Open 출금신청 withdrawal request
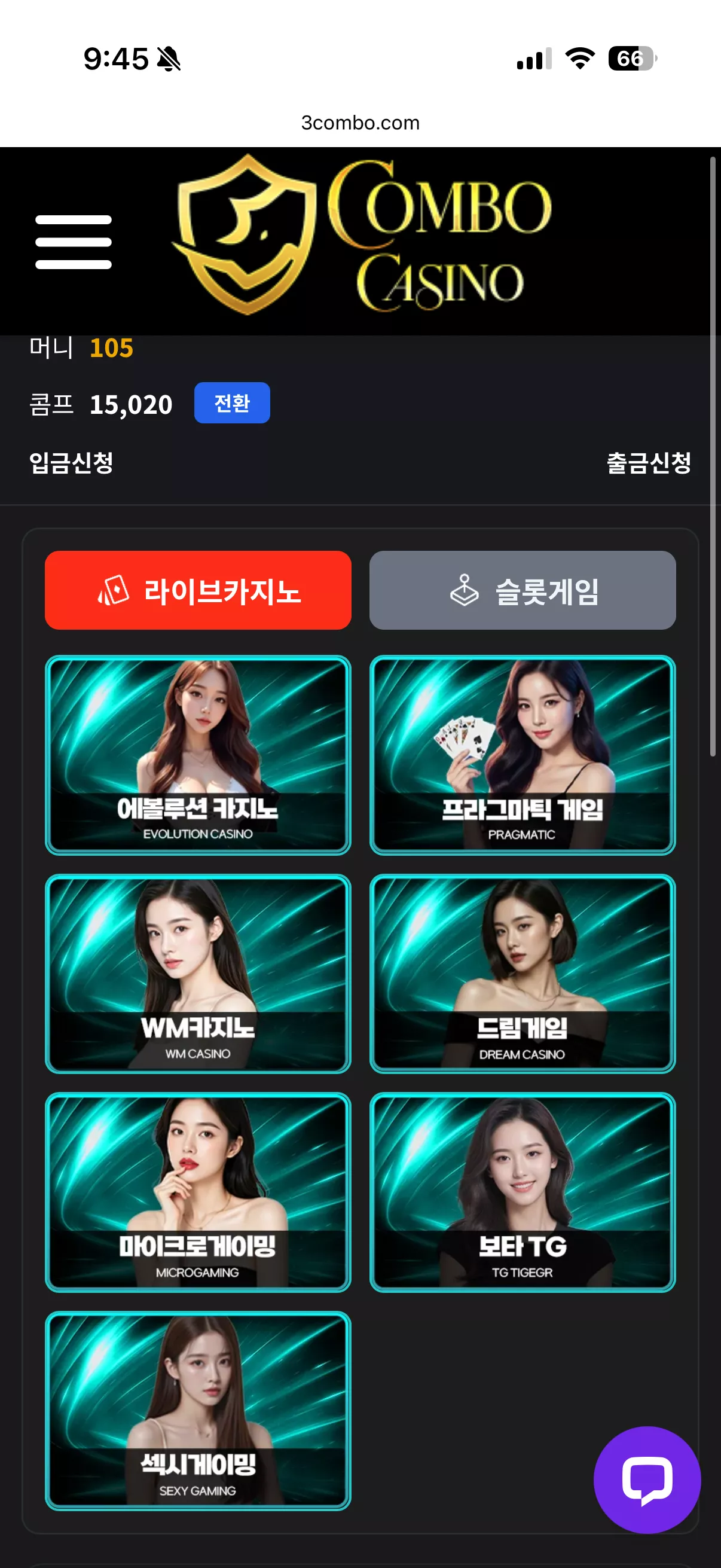The image size is (721, 1568). (x=649, y=463)
